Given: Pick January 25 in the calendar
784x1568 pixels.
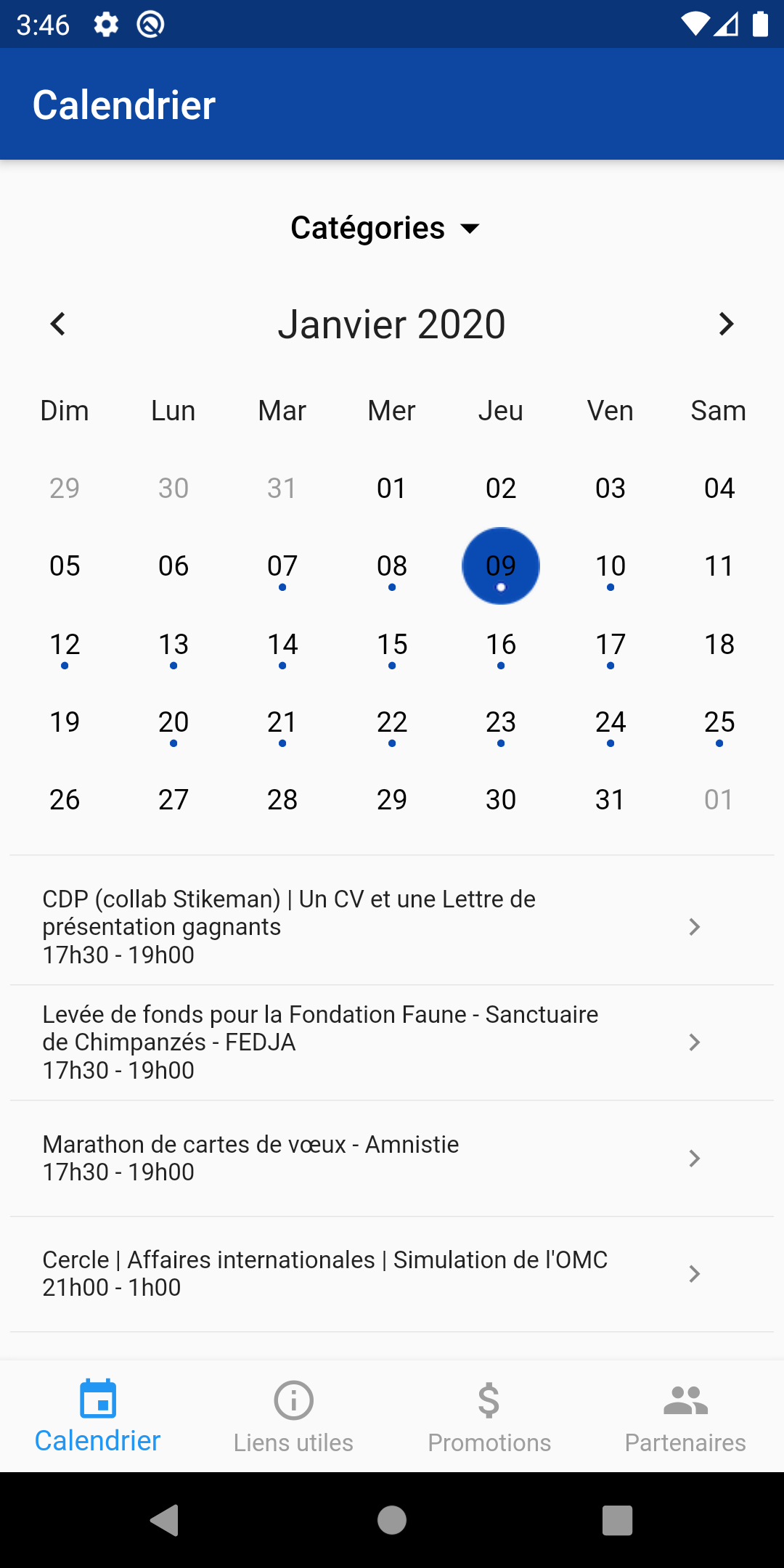Looking at the screenshot, I should tap(719, 722).
